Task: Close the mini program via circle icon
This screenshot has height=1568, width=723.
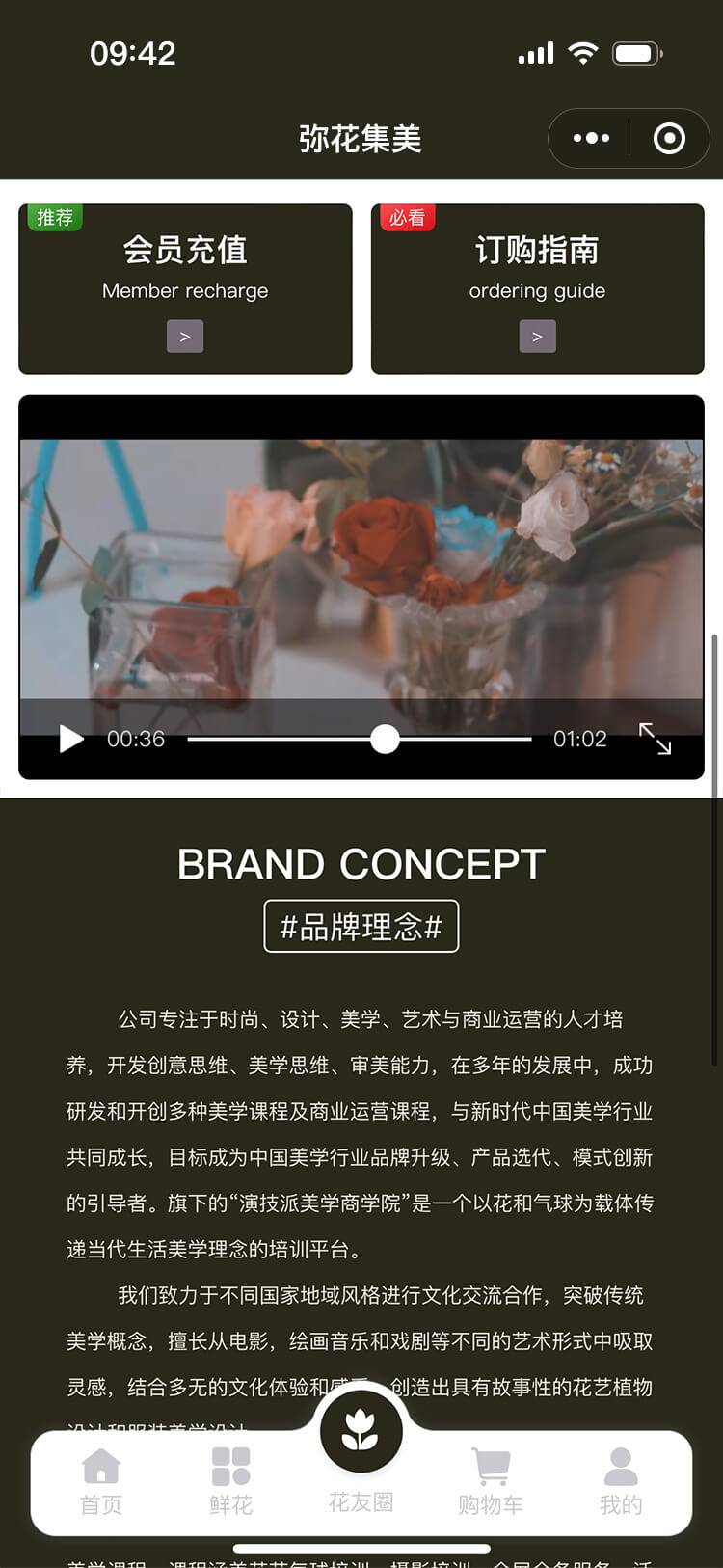Action: coord(669,139)
